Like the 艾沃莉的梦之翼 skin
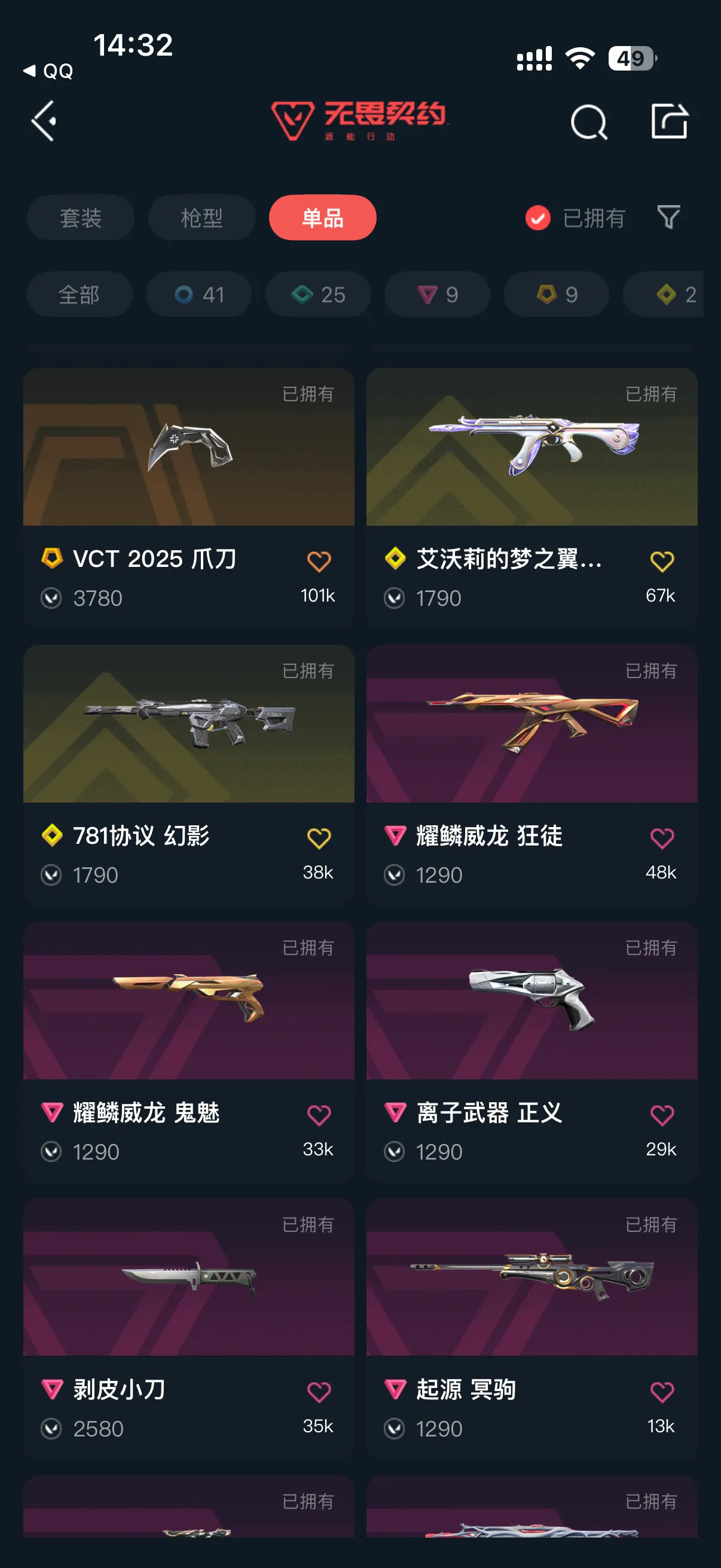The width and height of the screenshot is (721, 1568). tap(662, 560)
